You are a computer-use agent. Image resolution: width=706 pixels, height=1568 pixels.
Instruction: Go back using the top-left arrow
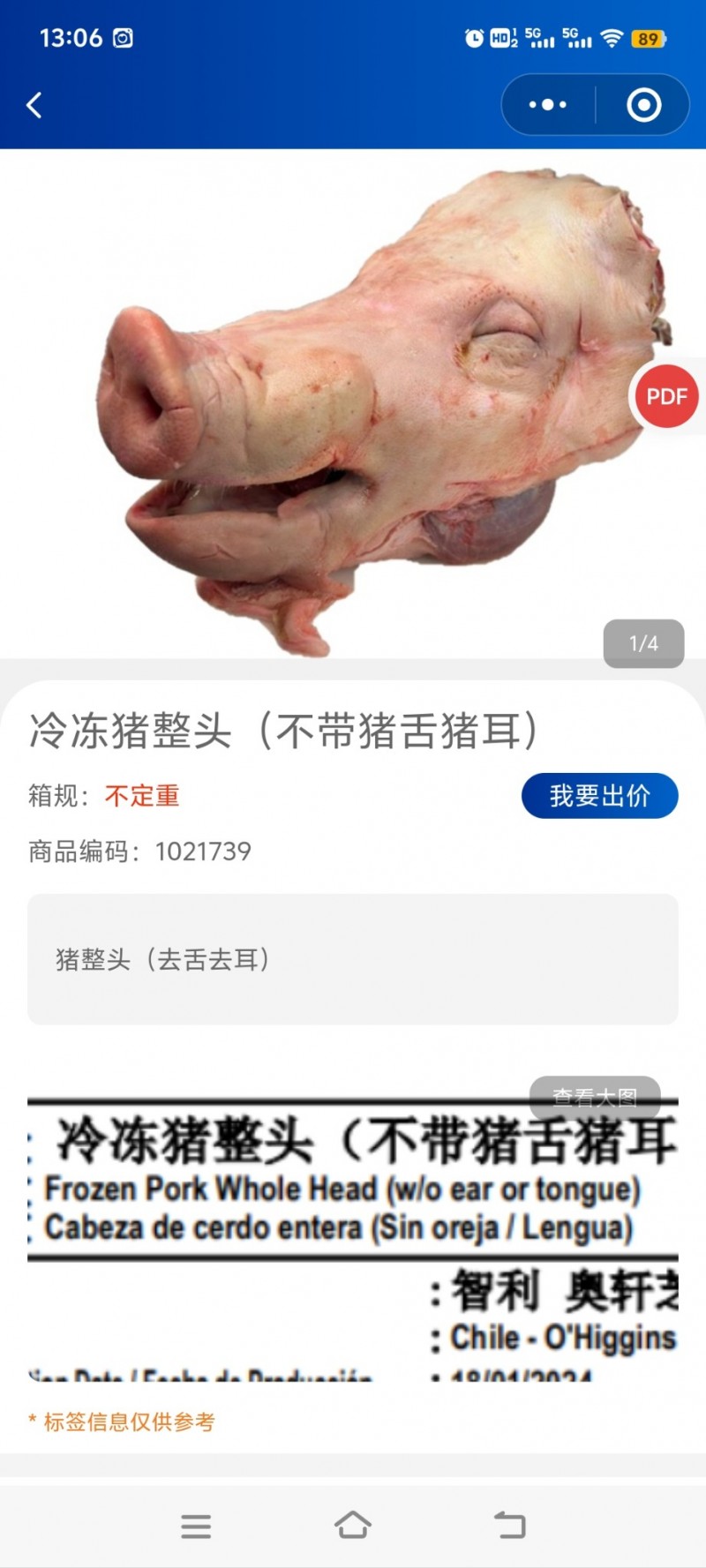34,106
